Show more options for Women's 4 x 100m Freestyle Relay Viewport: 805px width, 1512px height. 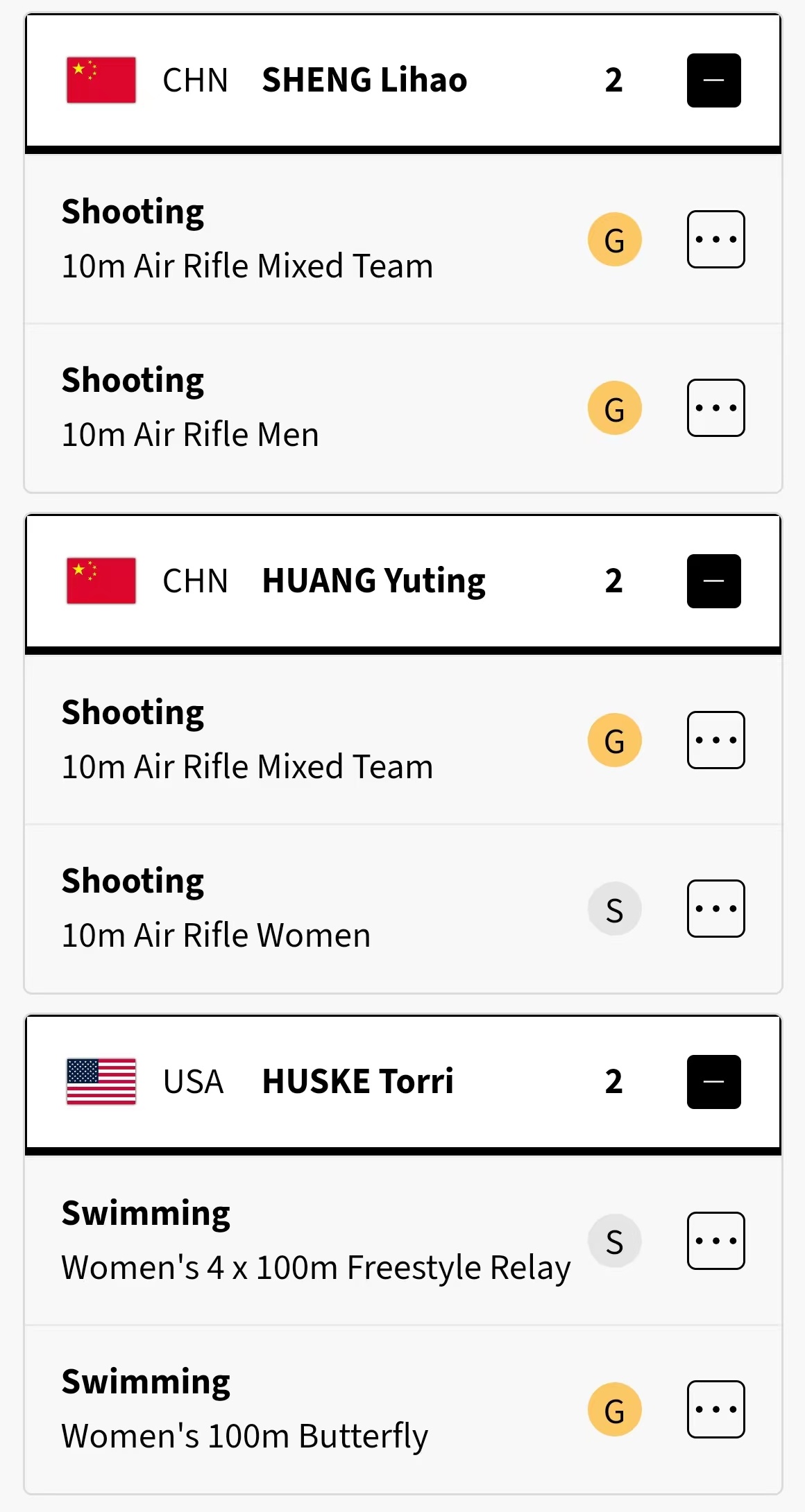click(x=716, y=1241)
